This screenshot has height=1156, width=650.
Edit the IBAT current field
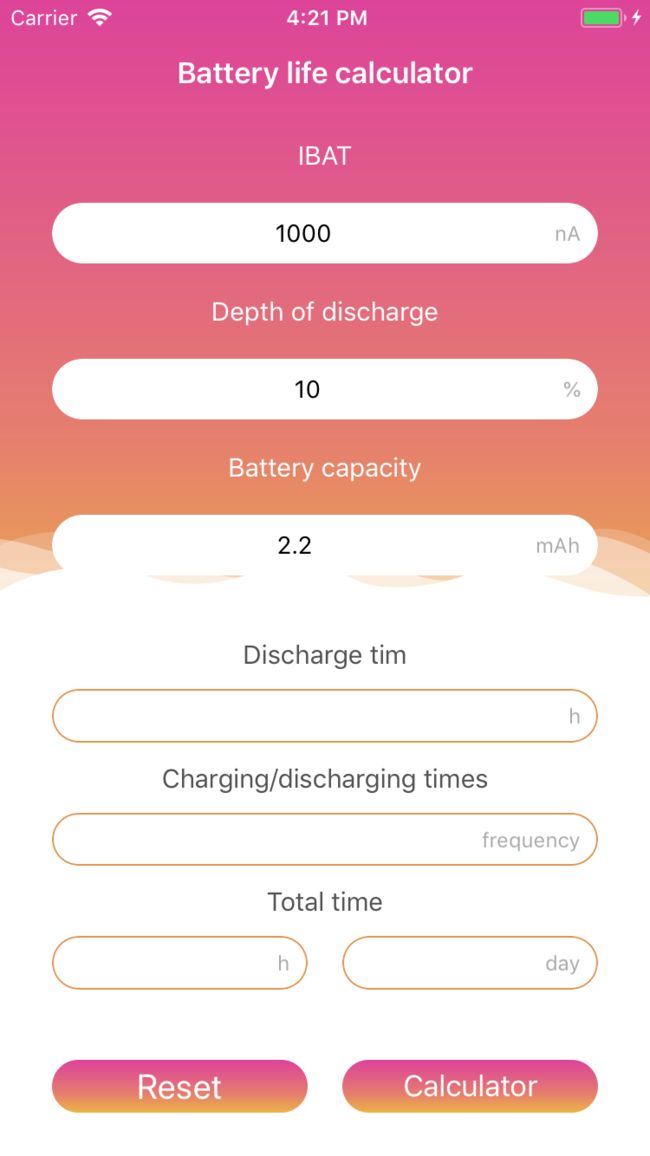pos(324,233)
